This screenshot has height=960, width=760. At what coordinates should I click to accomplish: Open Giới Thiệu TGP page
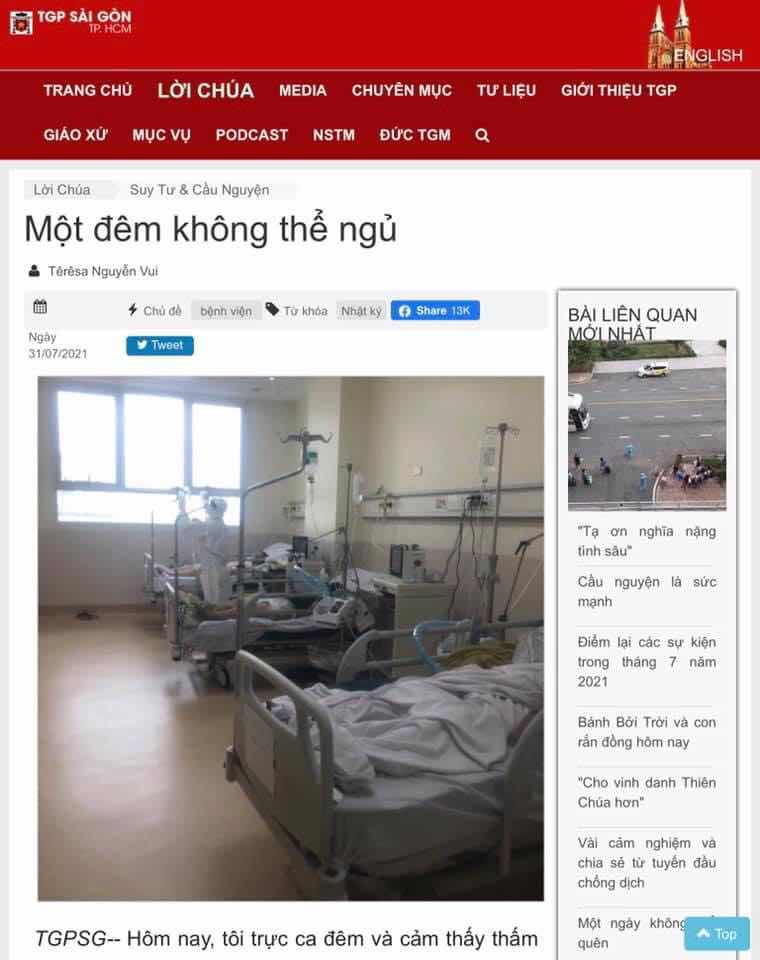[x=618, y=90]
